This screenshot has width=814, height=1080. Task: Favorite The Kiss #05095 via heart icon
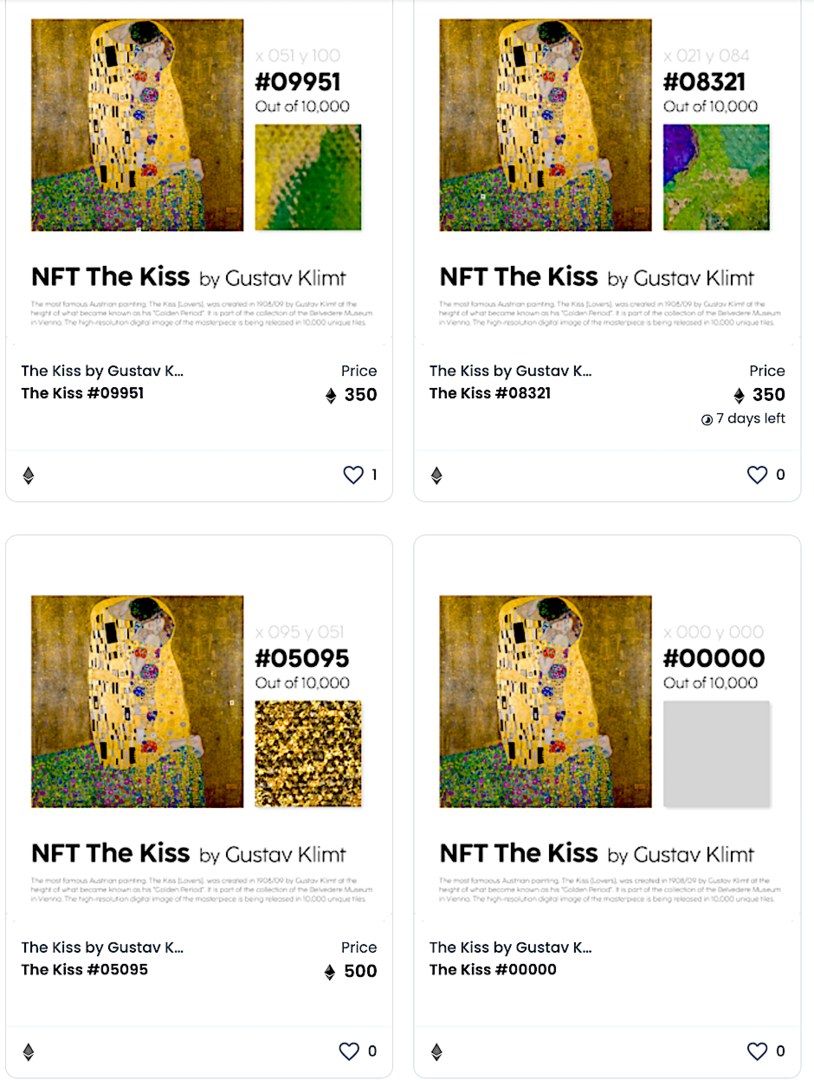(349, 1051)
